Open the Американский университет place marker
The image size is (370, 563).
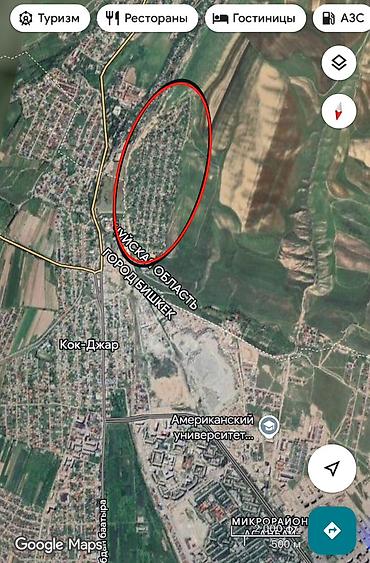point(269,427)
